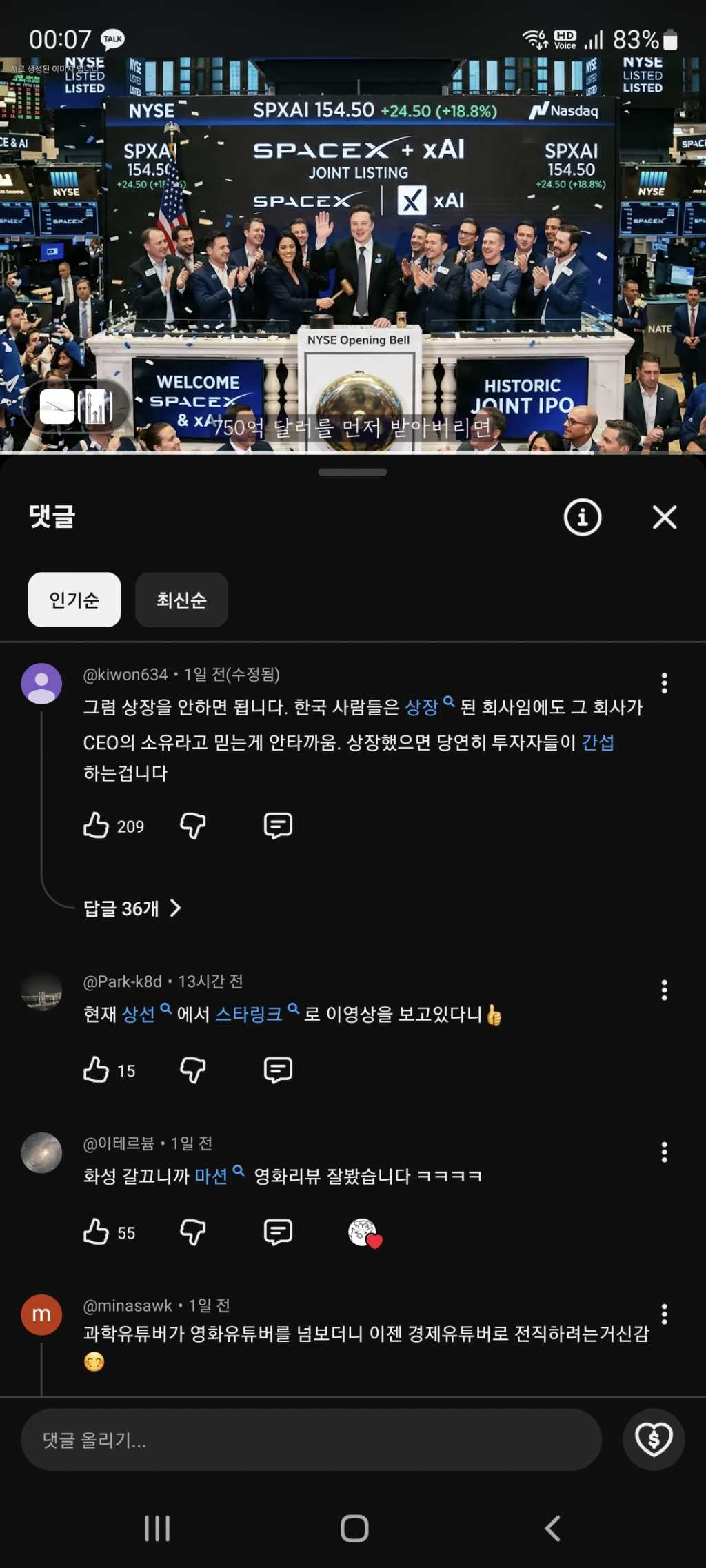Tap the 댓글 올리기 comment field
The width and height of the screenshot is (706, 1568).
click(x=312, y=1439)
